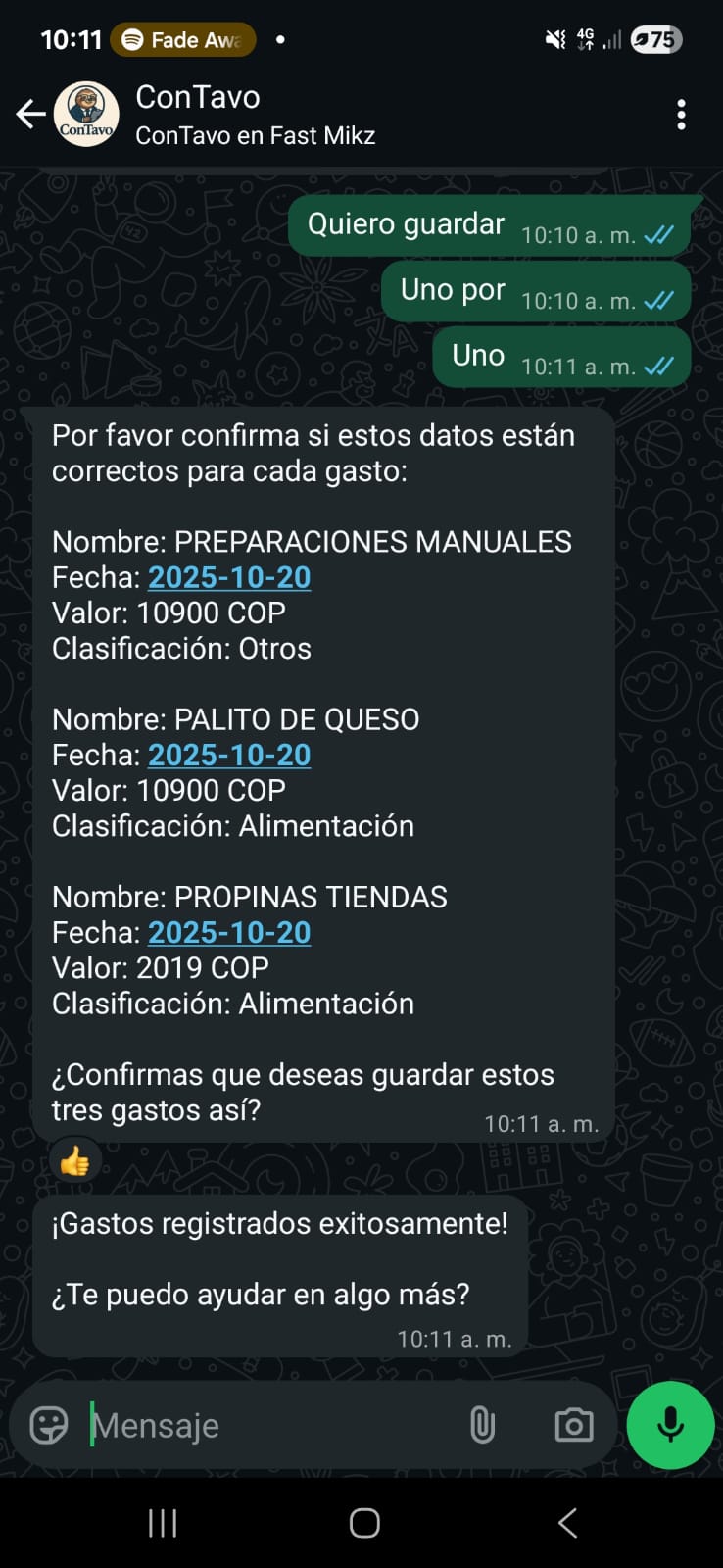
Task: Tap the Spotify Fade Away media pill
Action: click(181, 39)
